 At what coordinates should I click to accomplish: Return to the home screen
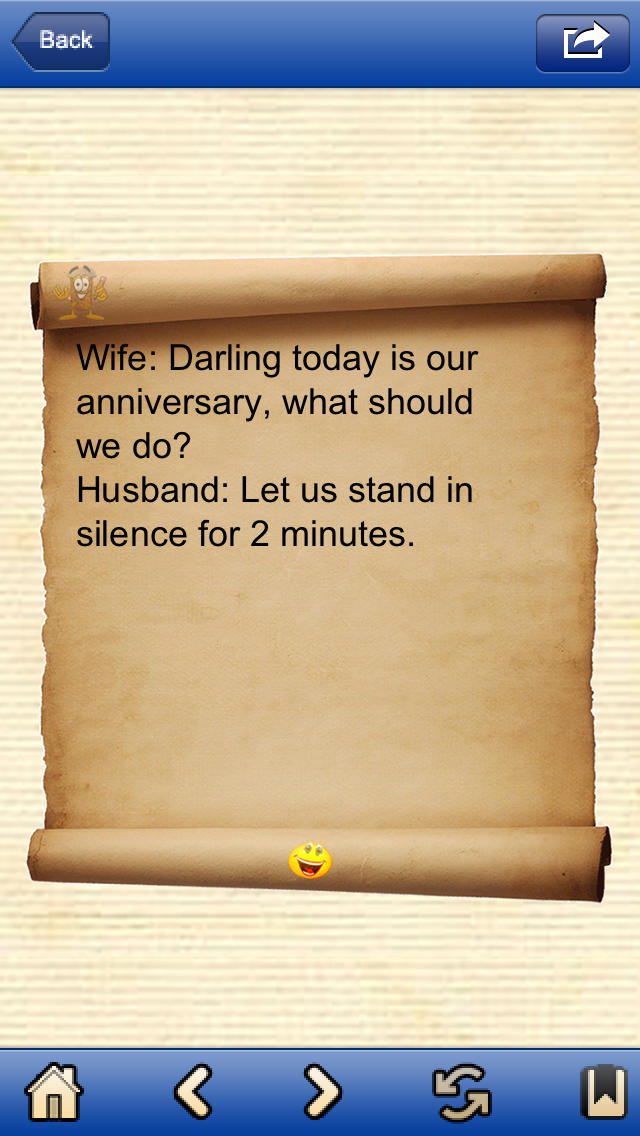pyautogui.click(x=54, y=1092)
